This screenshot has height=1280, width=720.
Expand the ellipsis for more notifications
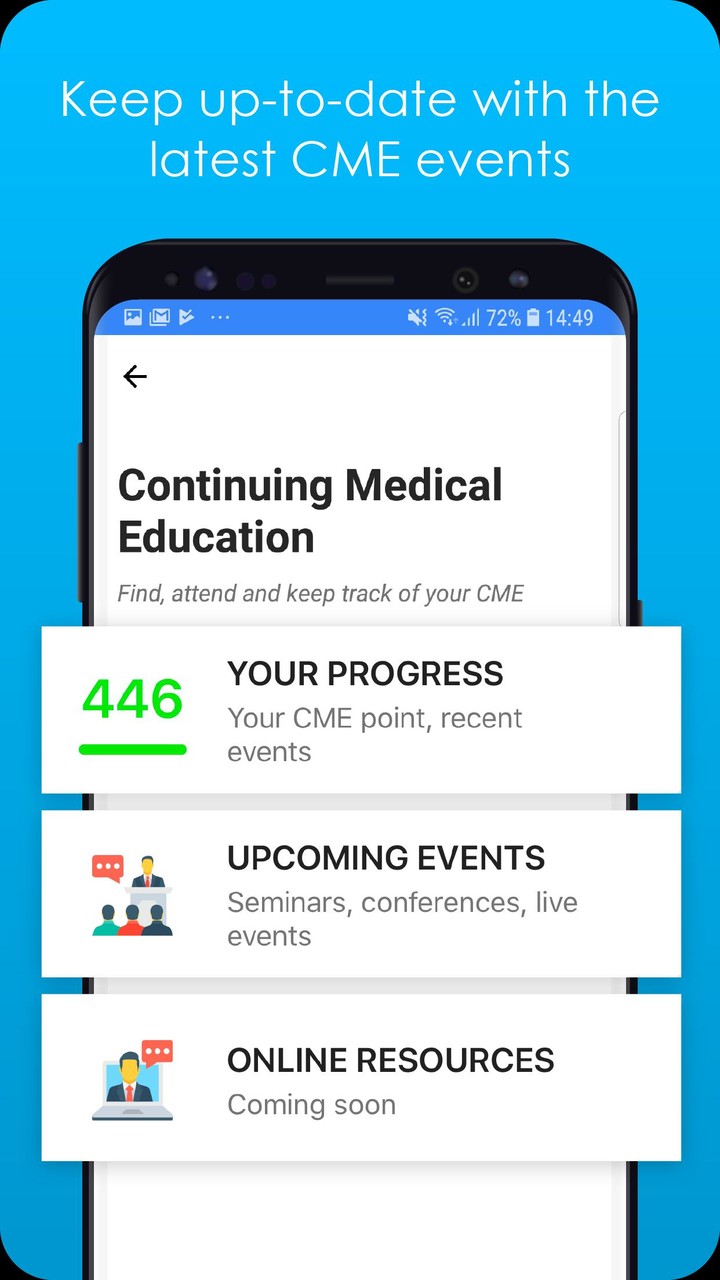pyautogui.click(x=221, y=317)
